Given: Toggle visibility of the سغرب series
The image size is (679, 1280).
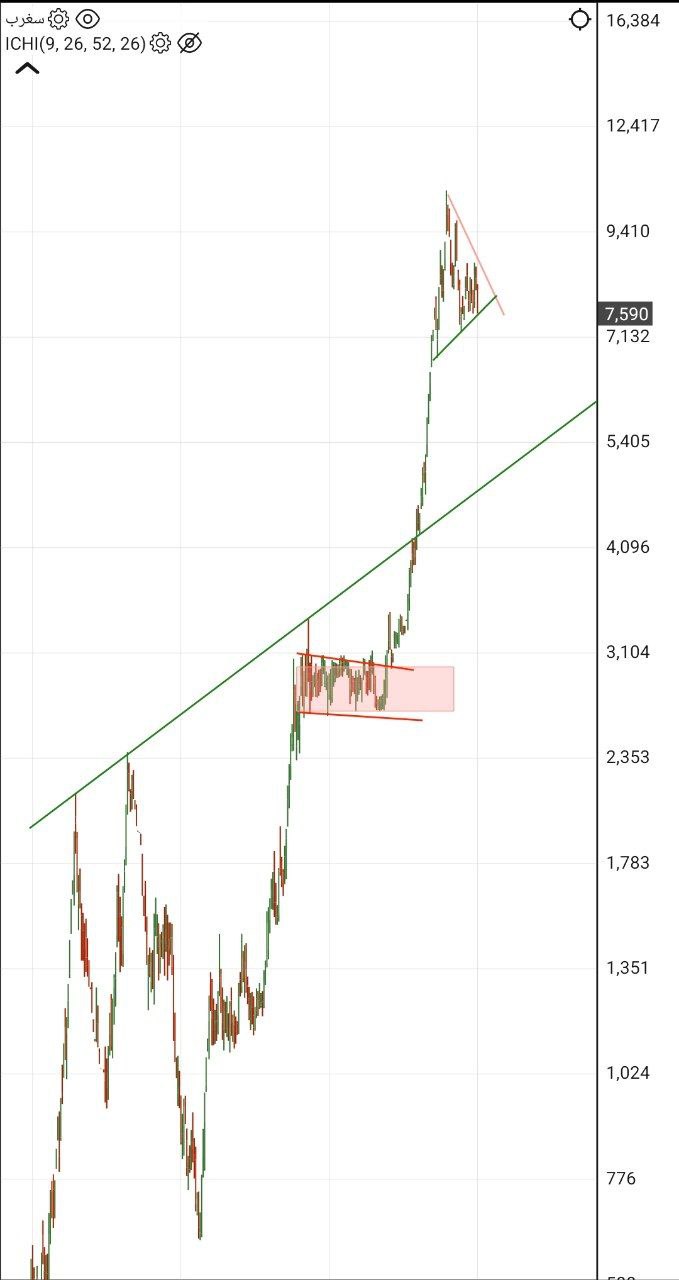Looking at the screenshot, I should [x=88, y=18].
